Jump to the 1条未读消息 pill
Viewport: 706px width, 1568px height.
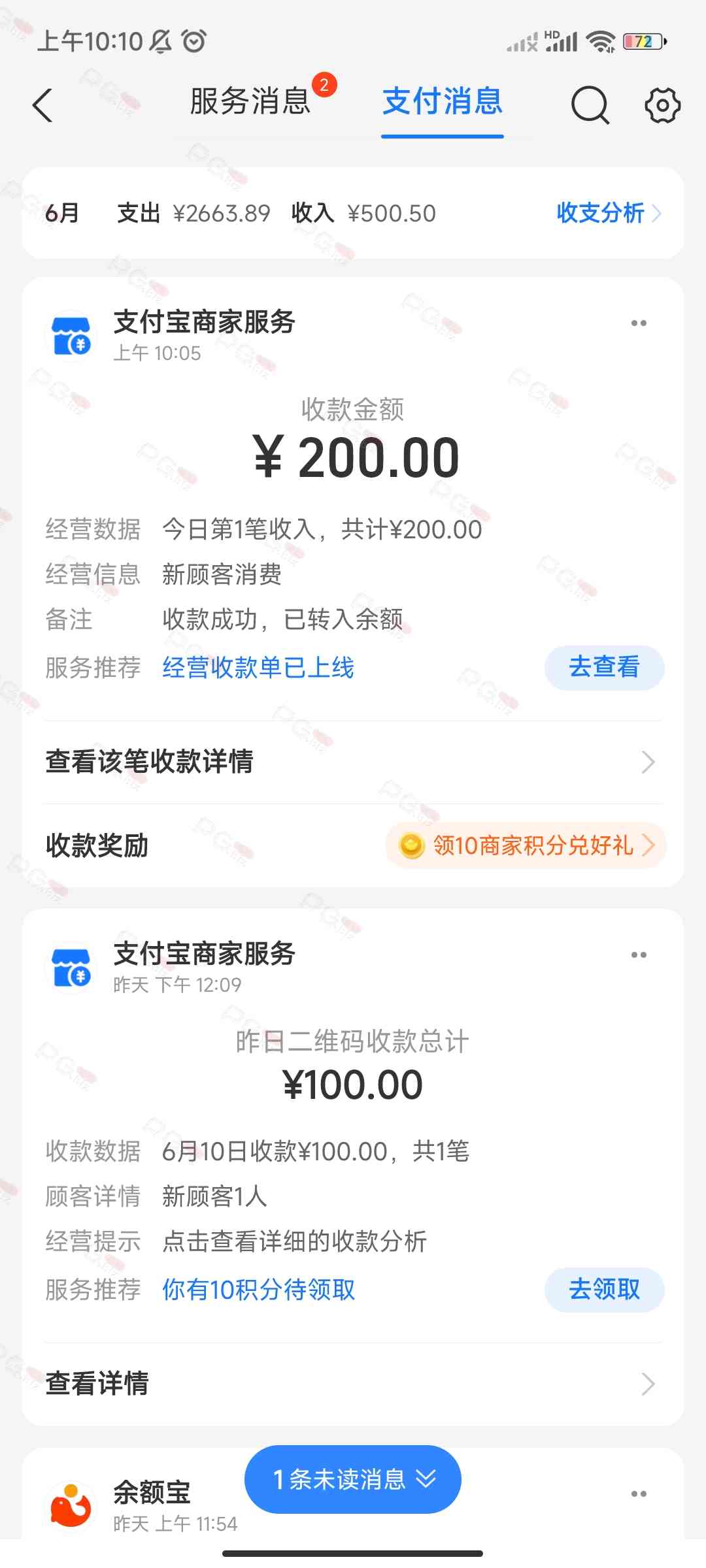click(353, 1479)
